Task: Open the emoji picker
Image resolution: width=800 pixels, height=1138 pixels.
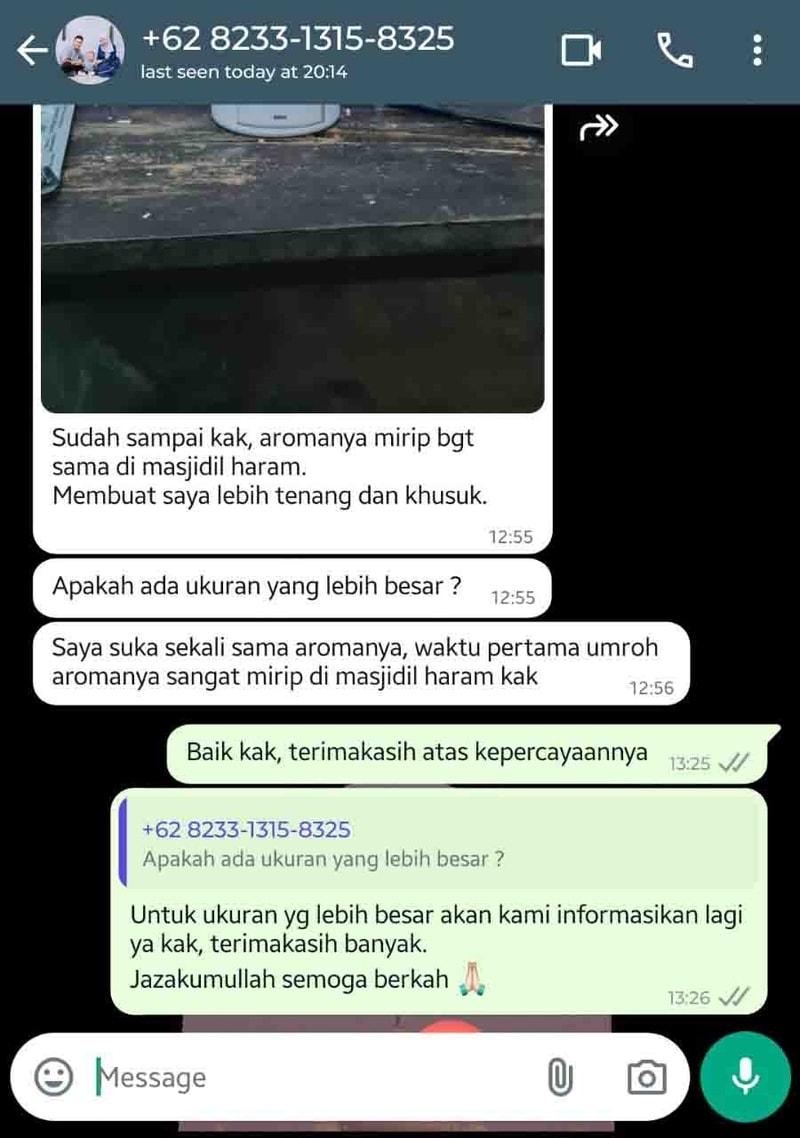Action: pyautogui.click(x=54, y=1077)
